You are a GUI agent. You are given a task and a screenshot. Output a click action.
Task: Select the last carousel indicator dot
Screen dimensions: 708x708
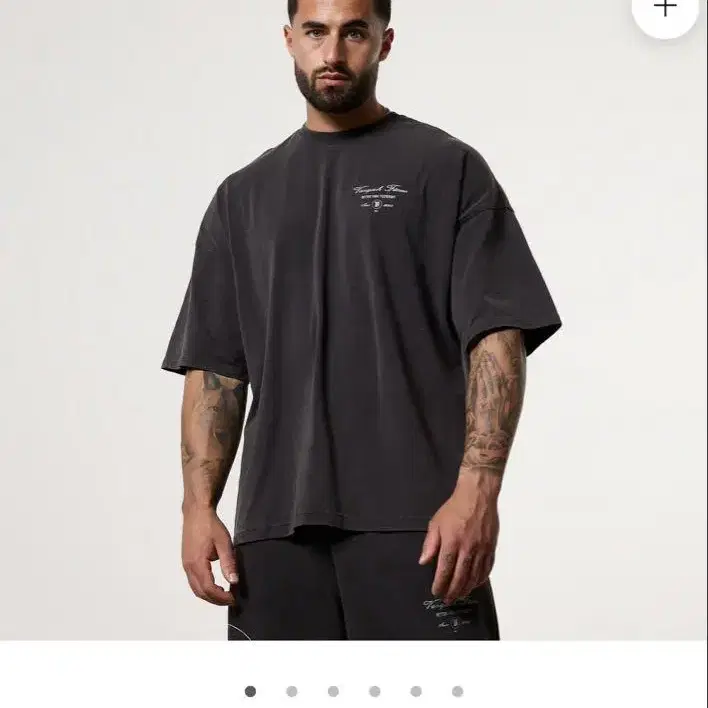pyautogui.click(x=457, y=691)
